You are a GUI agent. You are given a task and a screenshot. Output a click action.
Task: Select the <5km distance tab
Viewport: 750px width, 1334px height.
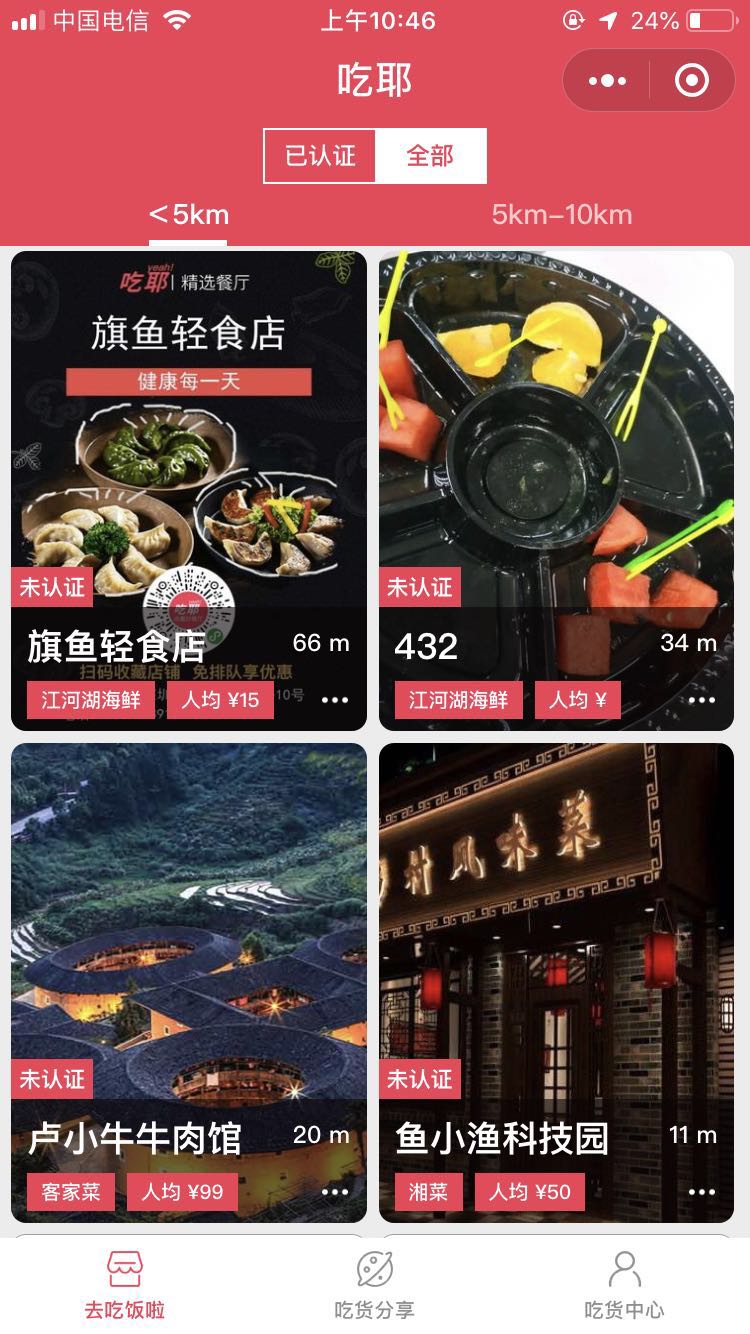pyautogui.click(x=186, y=214)
